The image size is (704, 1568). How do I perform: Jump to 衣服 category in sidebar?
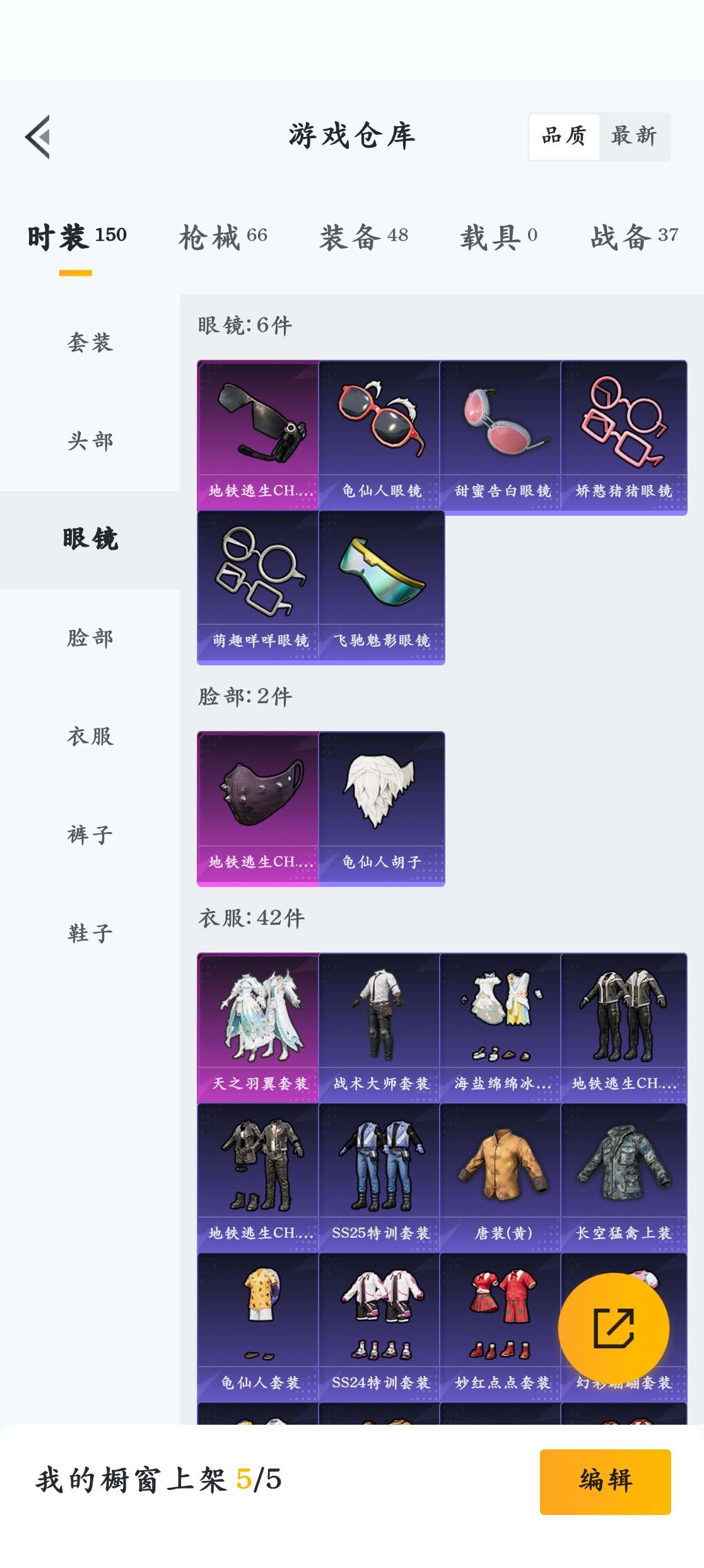point(90,737)
